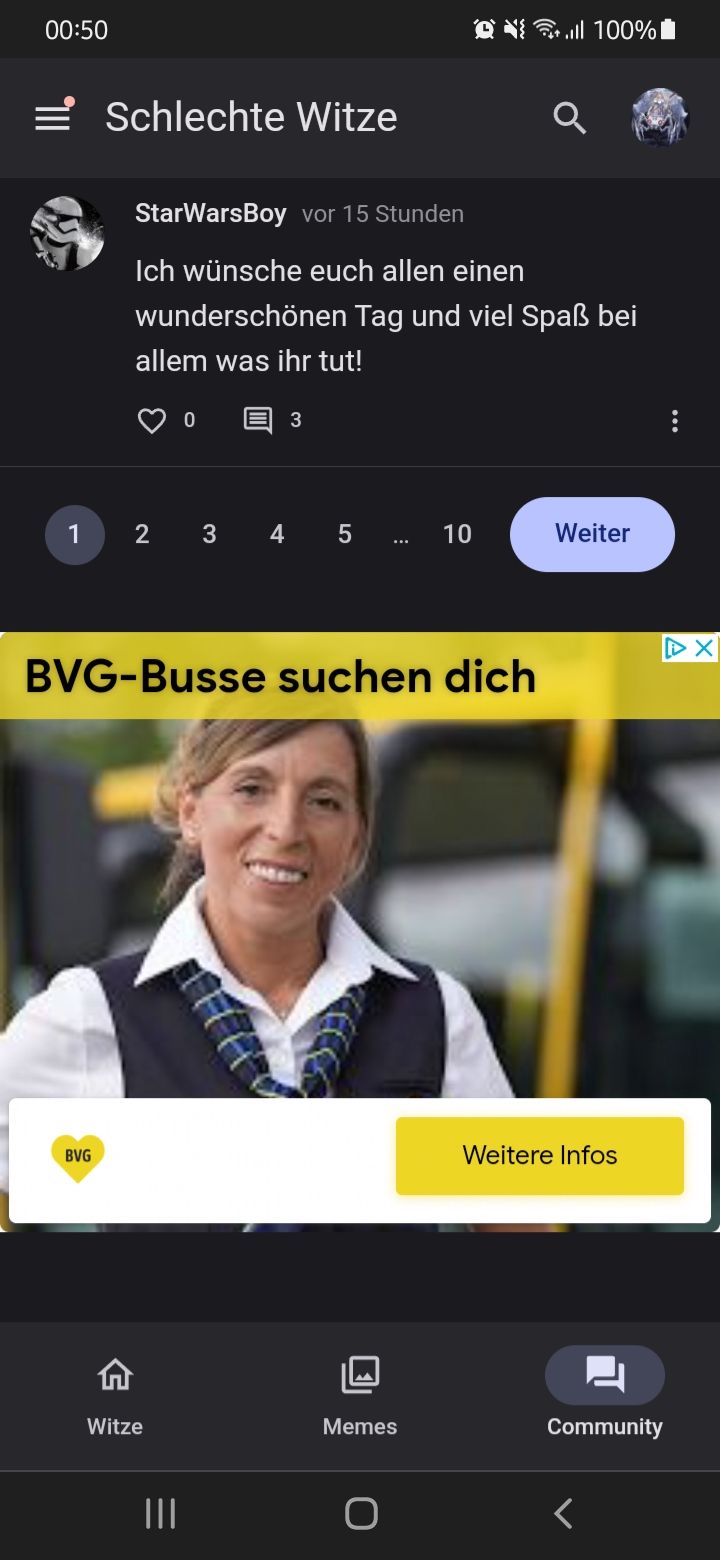720x1560 pixels.
Task: Open ad info AdChoices icon
Action: tap(676, 648)
